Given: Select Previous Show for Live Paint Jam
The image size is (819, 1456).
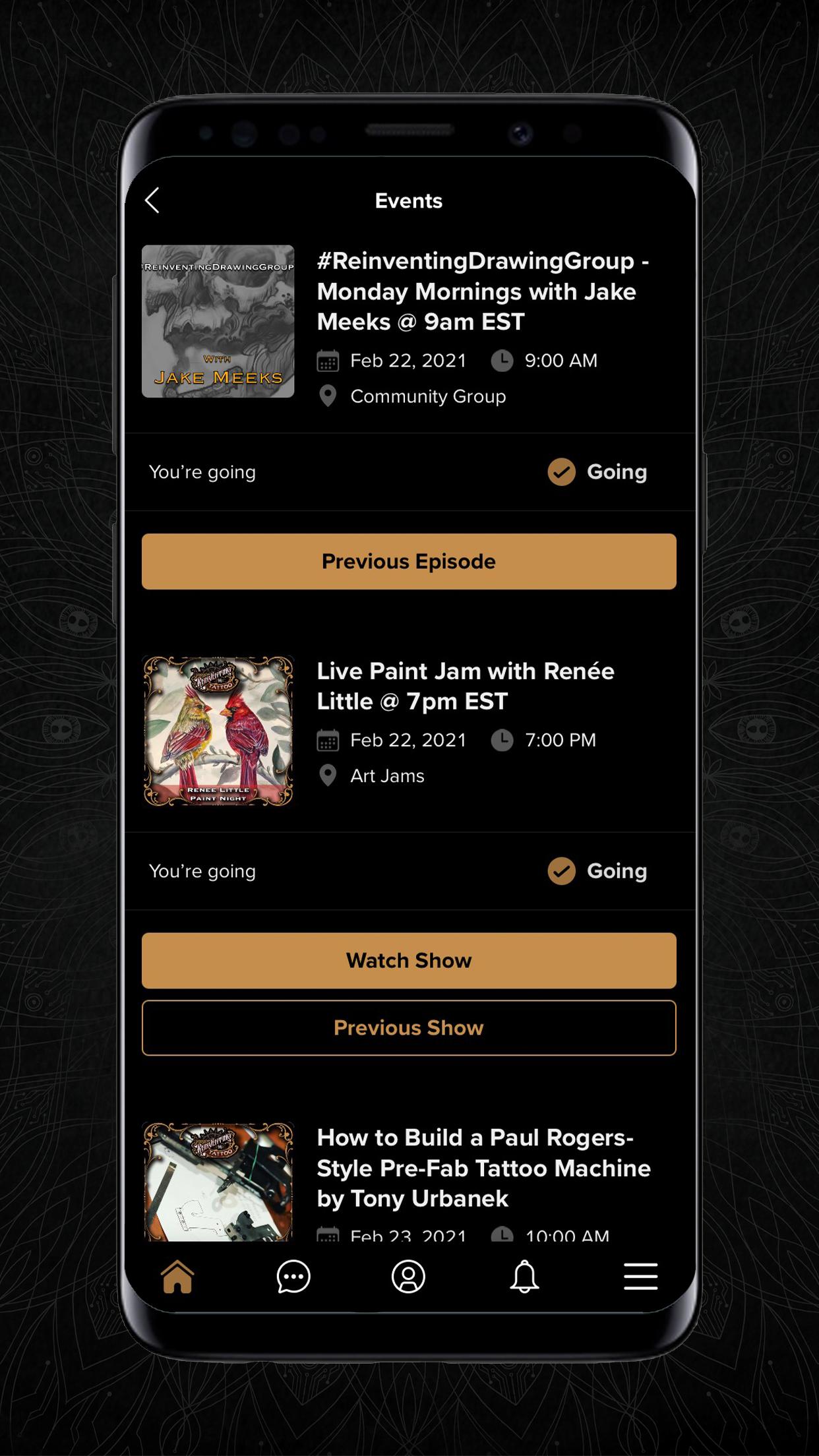Looking at the screenshot, I should tap(409, 1027).
